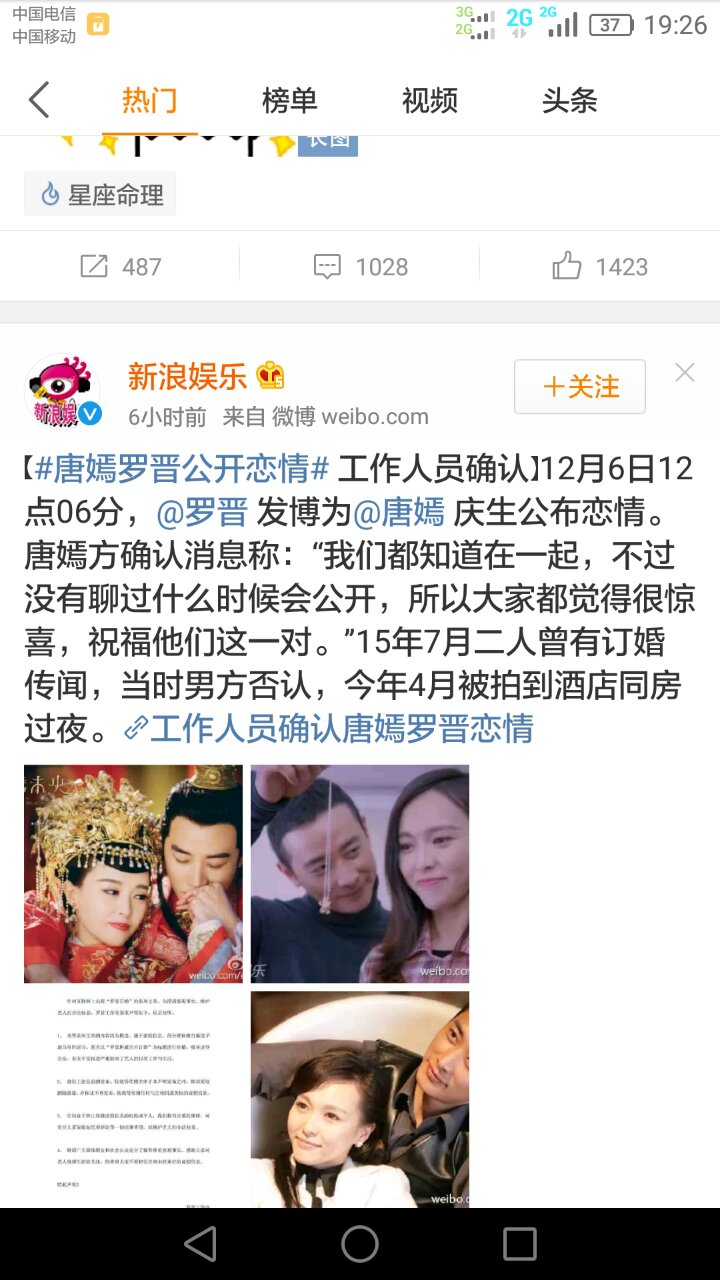
Task: Open the @唐嫣 mention
Action: 399,512
